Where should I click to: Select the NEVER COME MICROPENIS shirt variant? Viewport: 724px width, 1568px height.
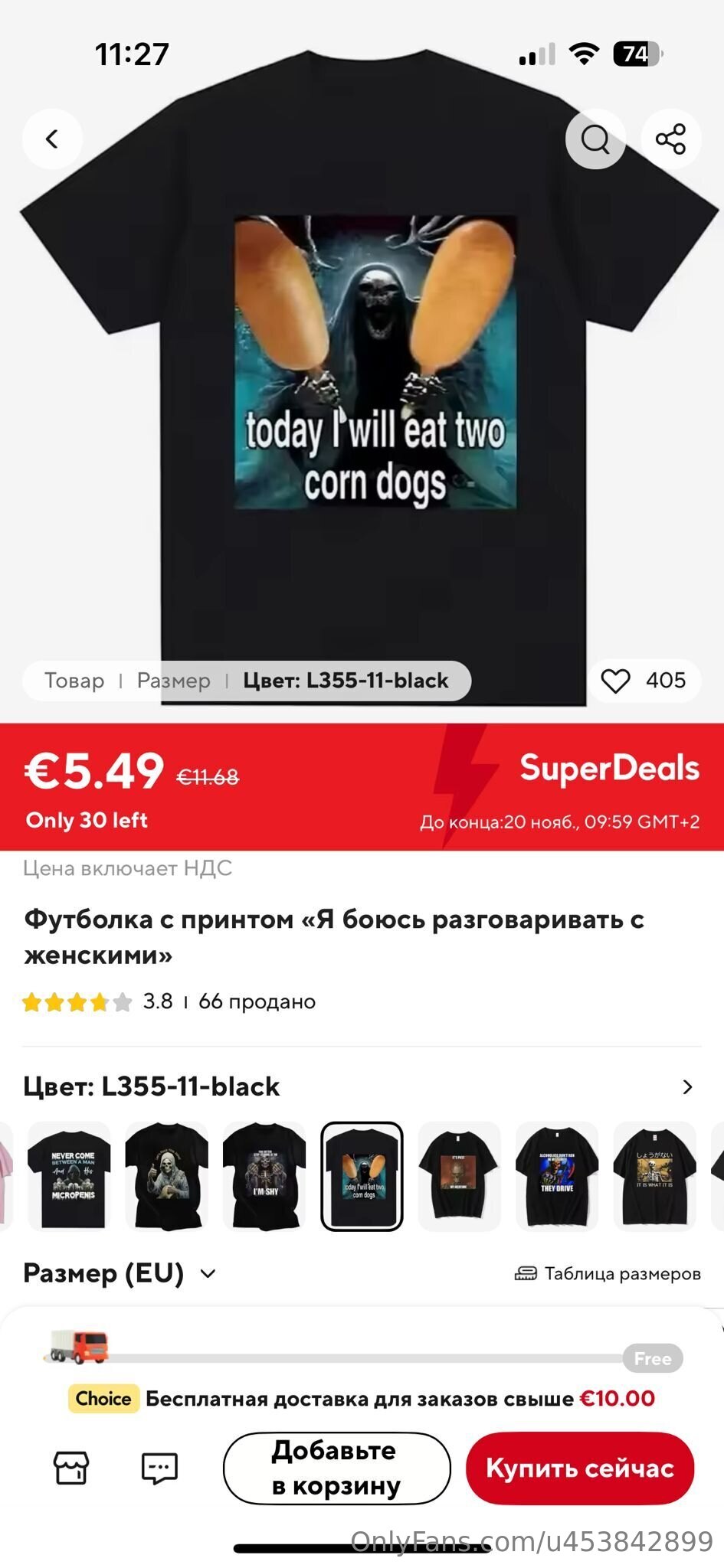click(x=69, y=1176)
